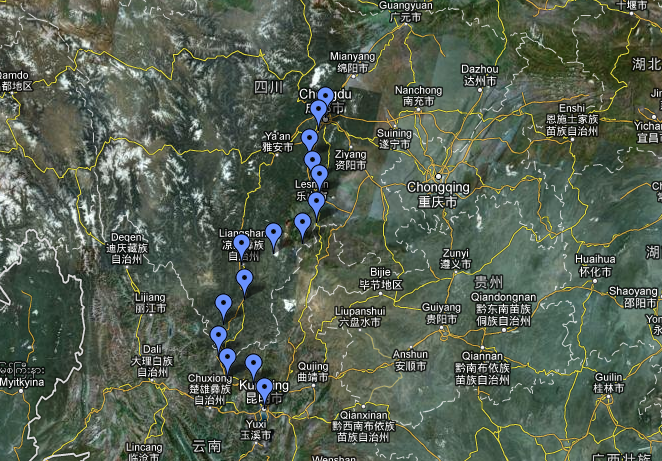Tap the map pin on the Liangshan label

[241, 244]
